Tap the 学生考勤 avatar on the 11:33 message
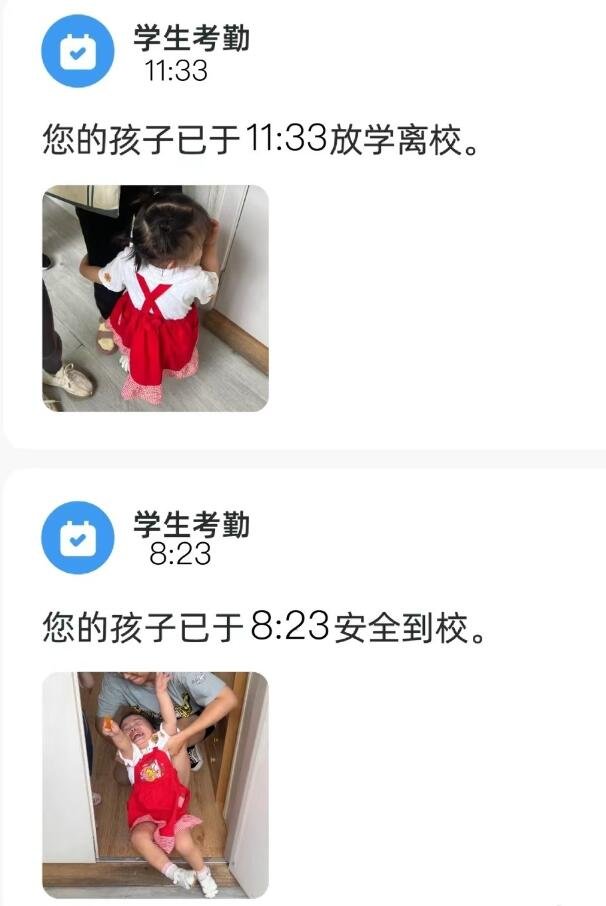The height and width of the screenshot is (906, 606). [77, 51]
